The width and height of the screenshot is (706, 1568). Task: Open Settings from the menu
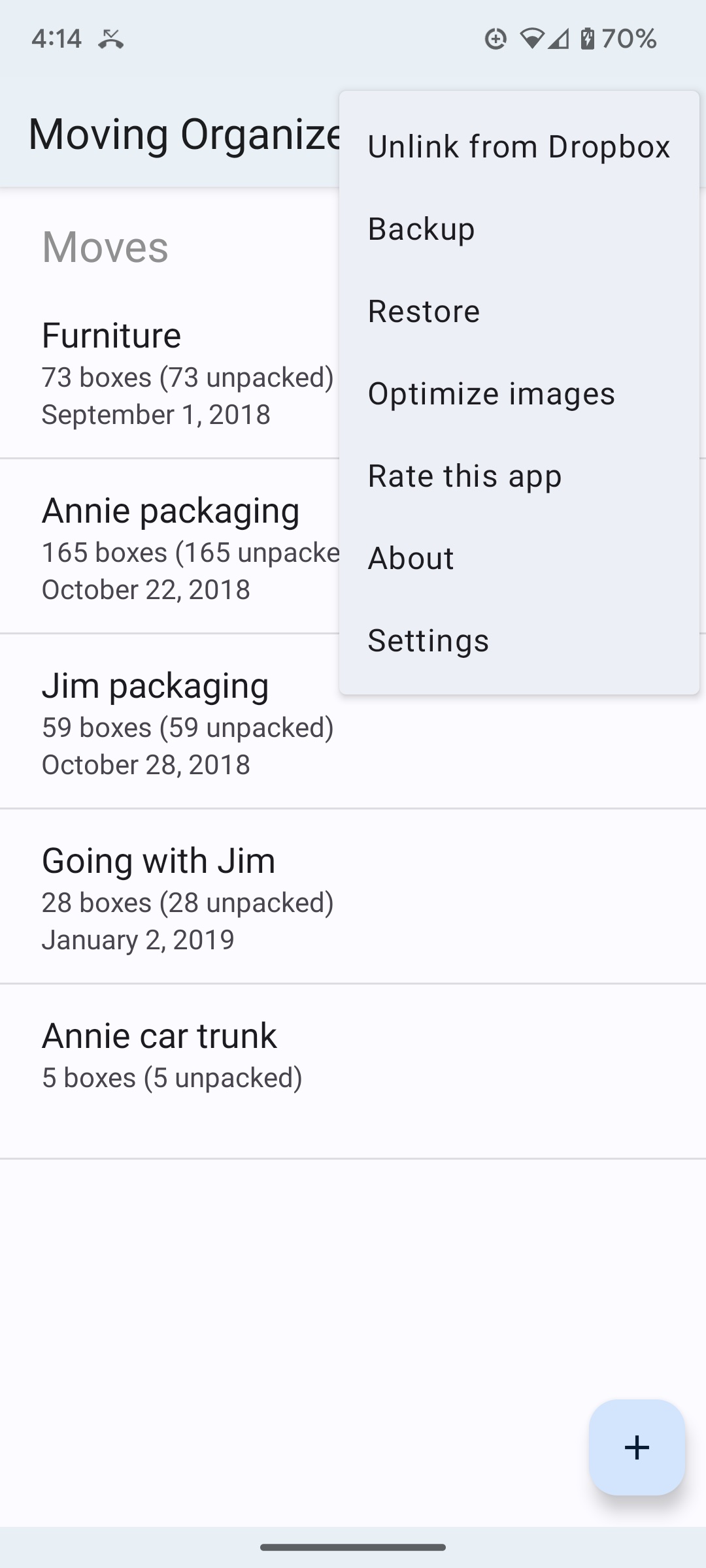519,640
